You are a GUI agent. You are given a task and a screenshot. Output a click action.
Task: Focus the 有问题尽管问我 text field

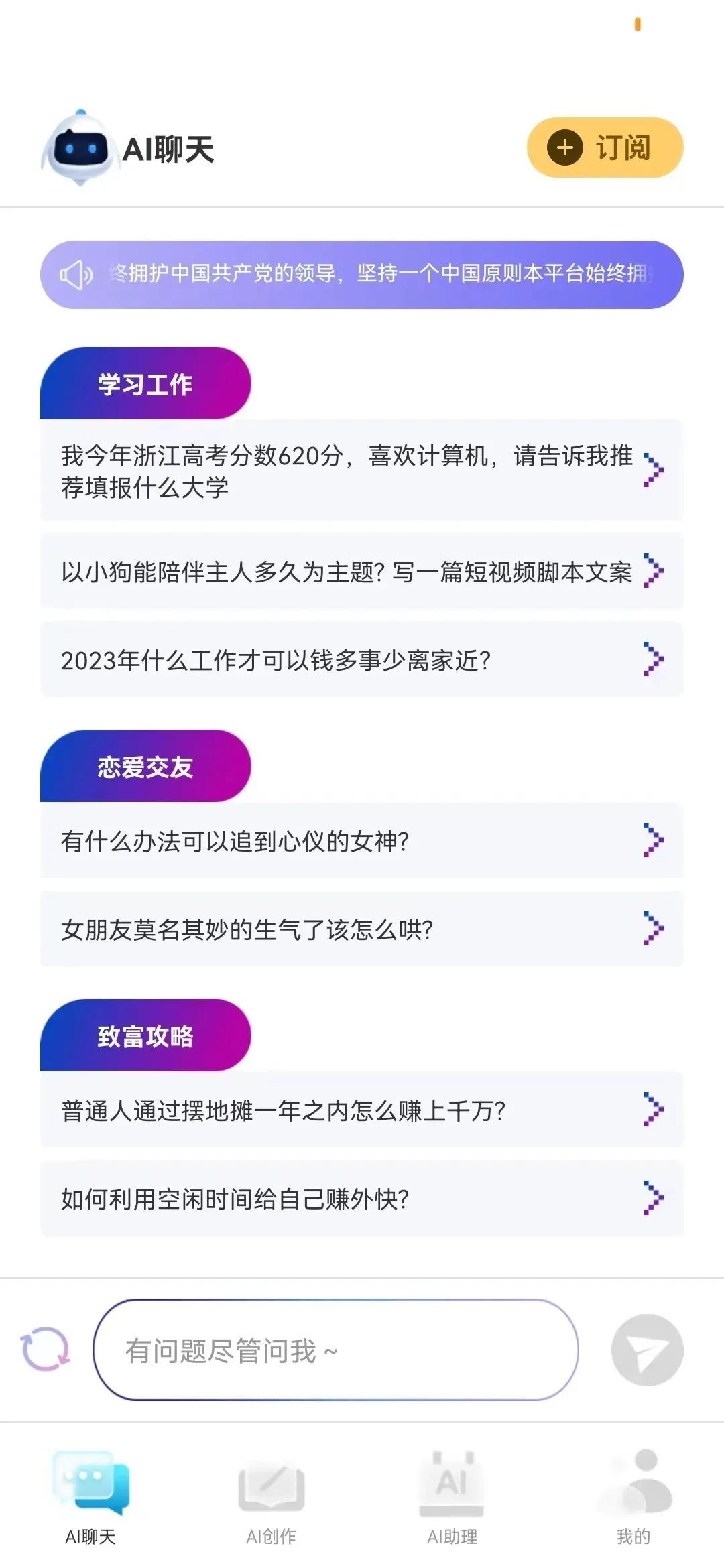336,1350
